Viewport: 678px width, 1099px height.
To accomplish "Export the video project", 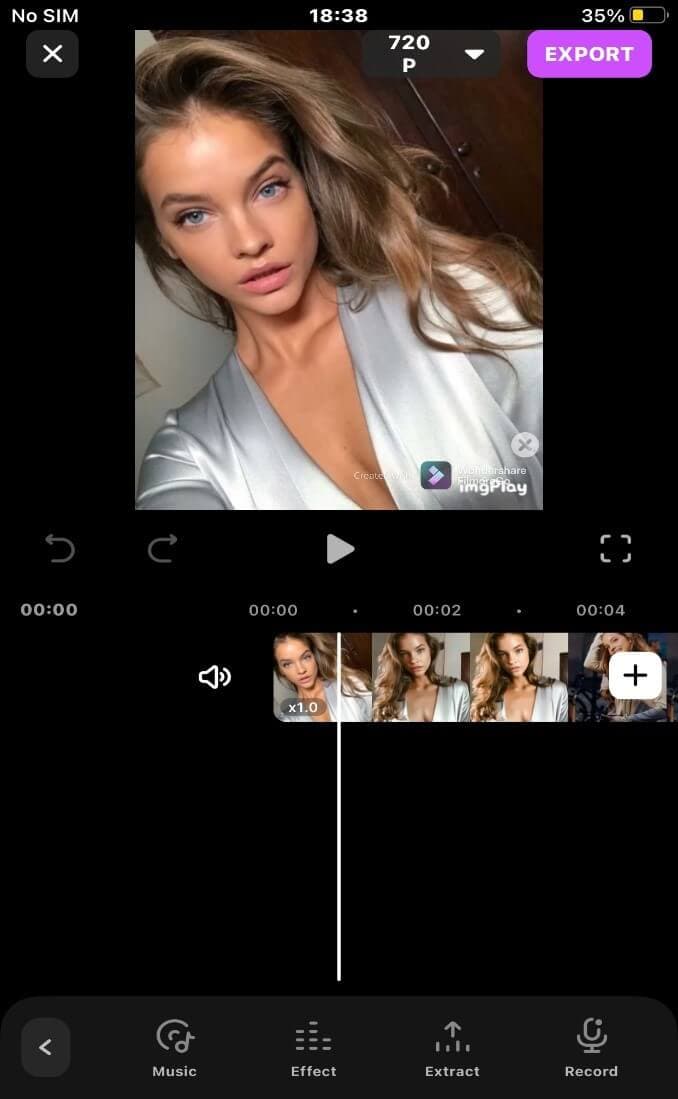I will (x=589, y=54).
